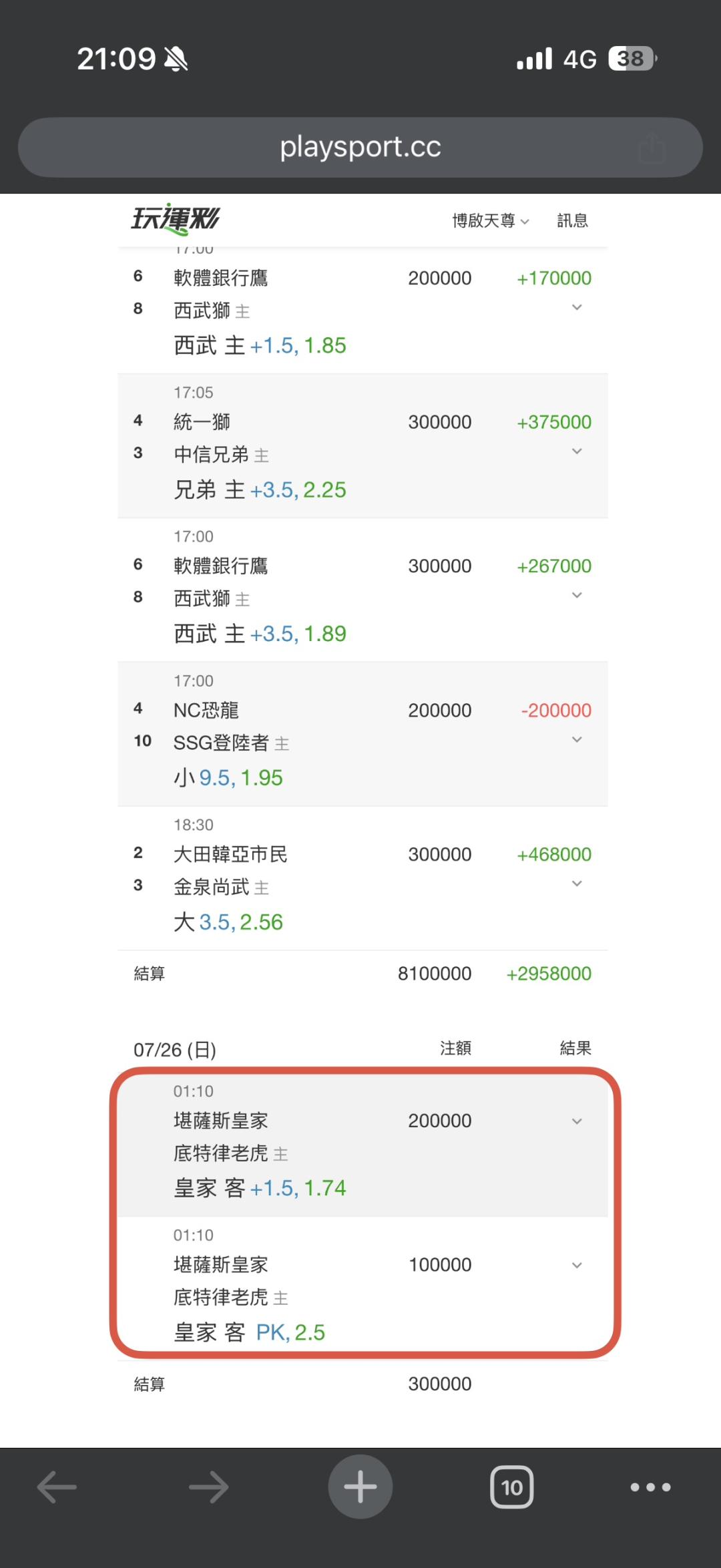Open a new browser tab
721x1568 pixels.
click(360, 1487)
